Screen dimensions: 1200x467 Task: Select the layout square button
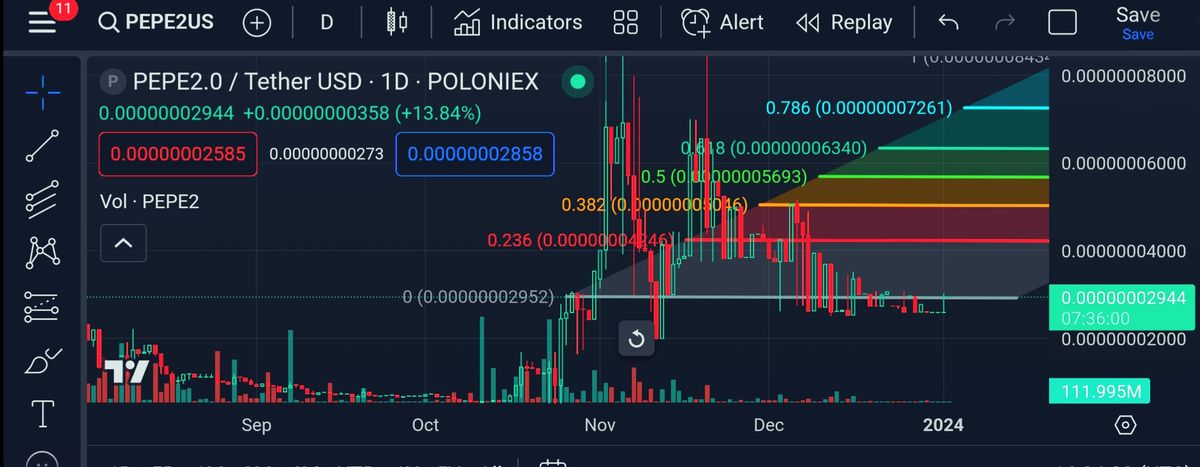tap(1062, 22)
